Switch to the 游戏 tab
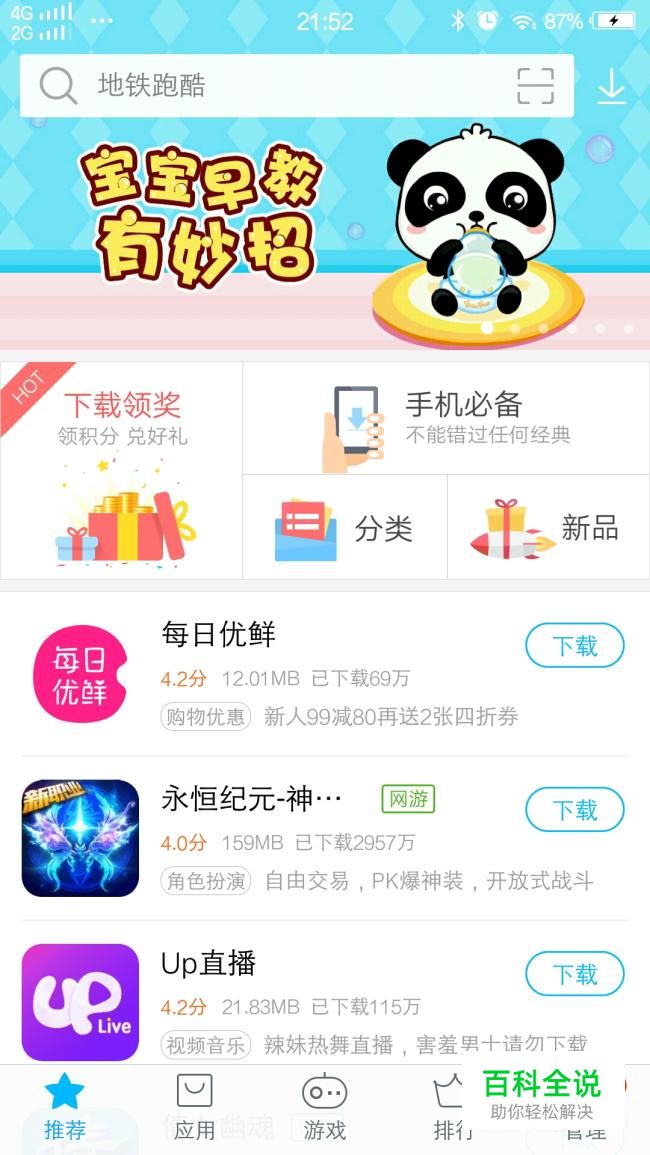This screenshot has height=1155, width=650. point(324,1108)
